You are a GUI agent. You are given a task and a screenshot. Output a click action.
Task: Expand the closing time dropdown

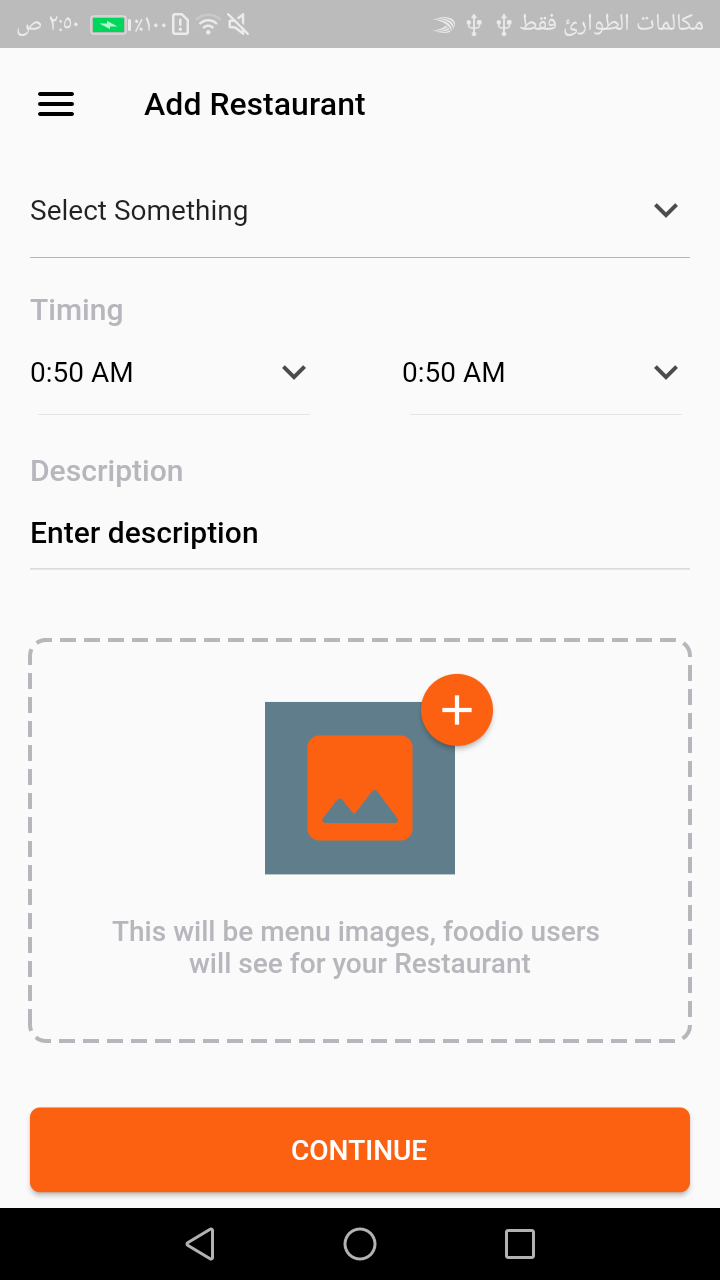(x=665, y=372)
